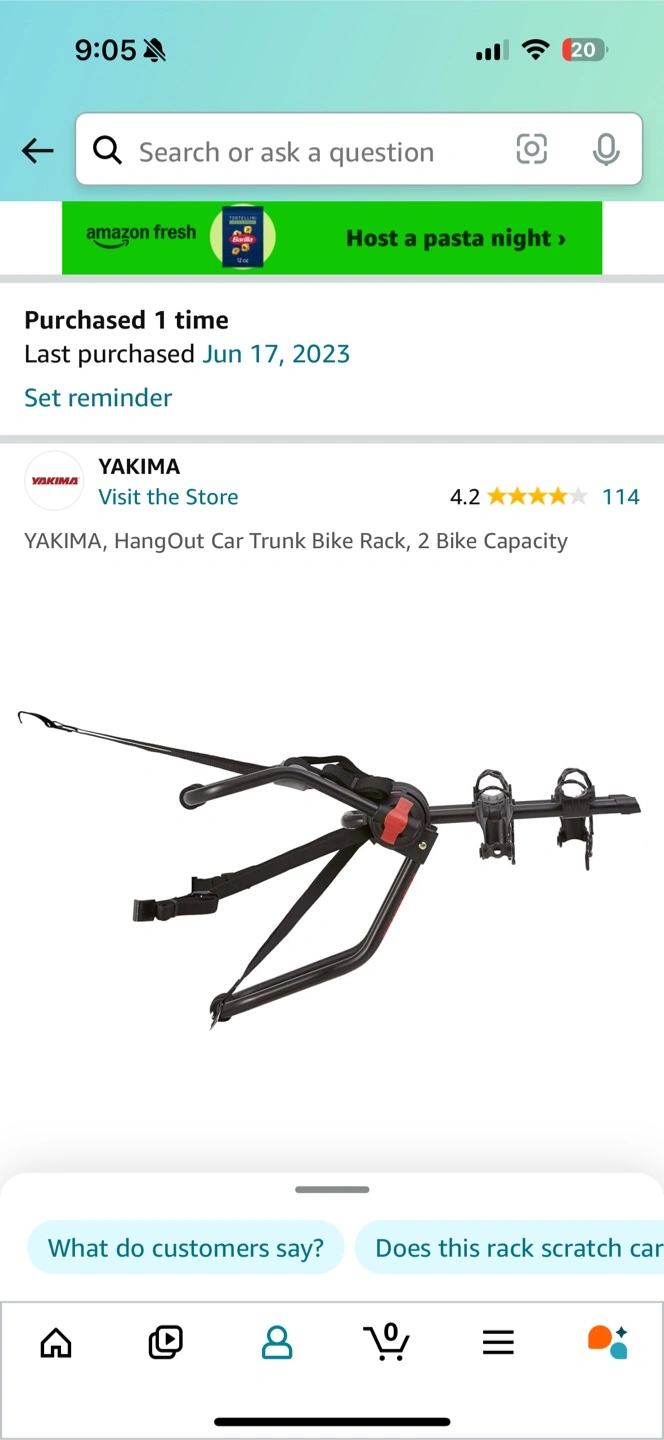Image resolution: width=664 pixels, height=1440 pixels.
Task: Open the Rufus AI assistant icon
Action: point(608,1342)
